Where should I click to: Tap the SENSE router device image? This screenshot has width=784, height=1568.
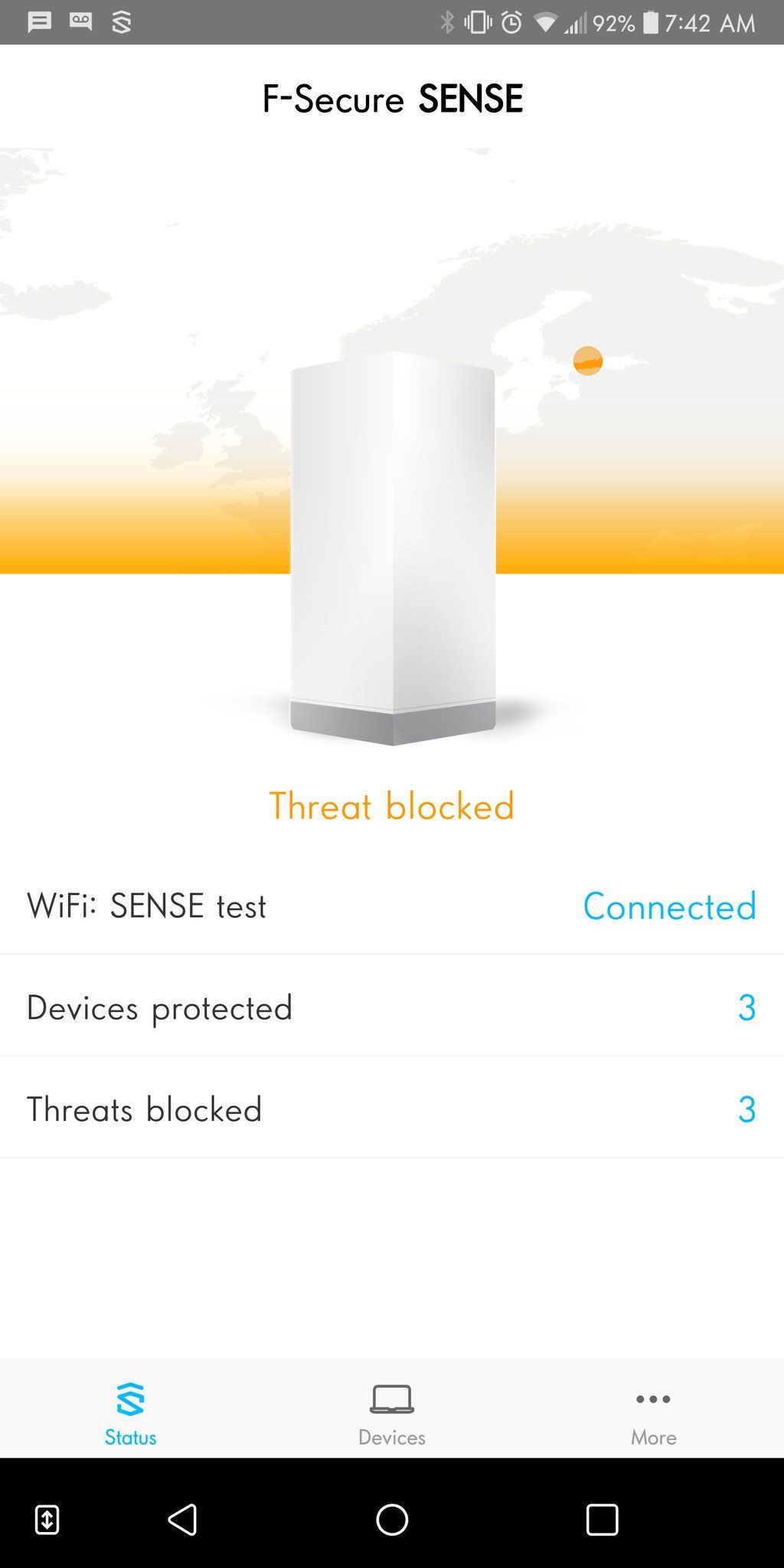coord(392,551)
